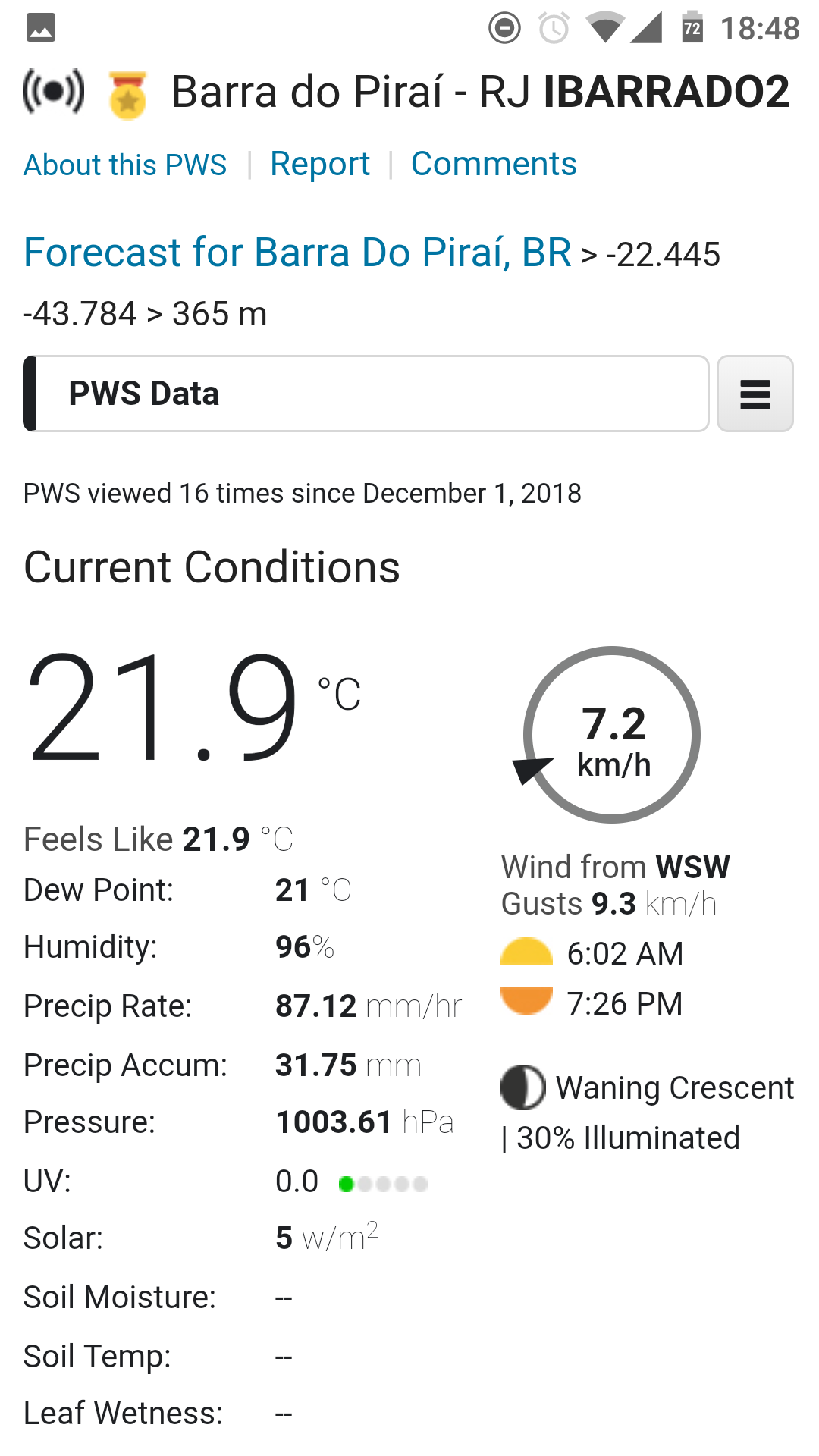Open the hamburger menu next to PWS Data

click(755, 394)
